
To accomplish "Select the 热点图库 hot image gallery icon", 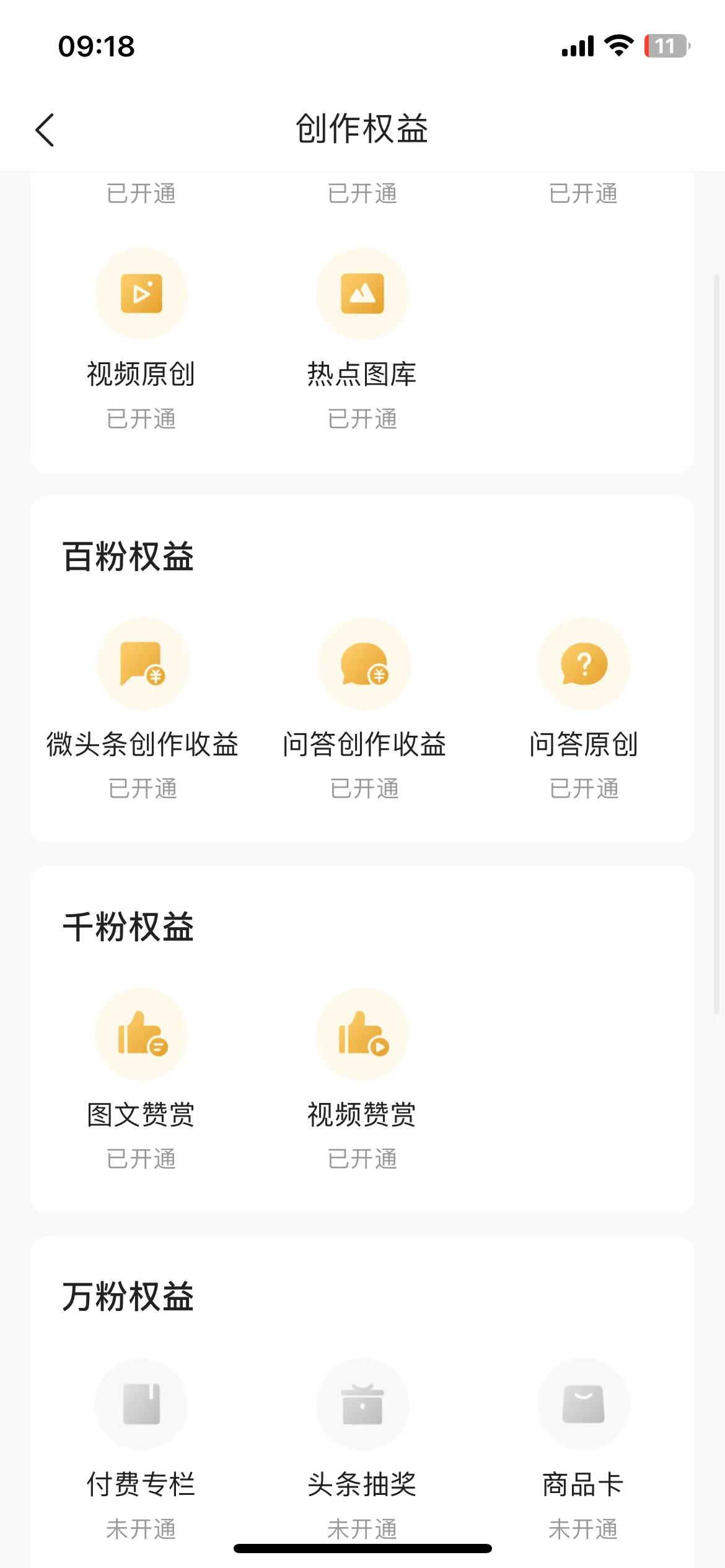I will coord(362,294).
